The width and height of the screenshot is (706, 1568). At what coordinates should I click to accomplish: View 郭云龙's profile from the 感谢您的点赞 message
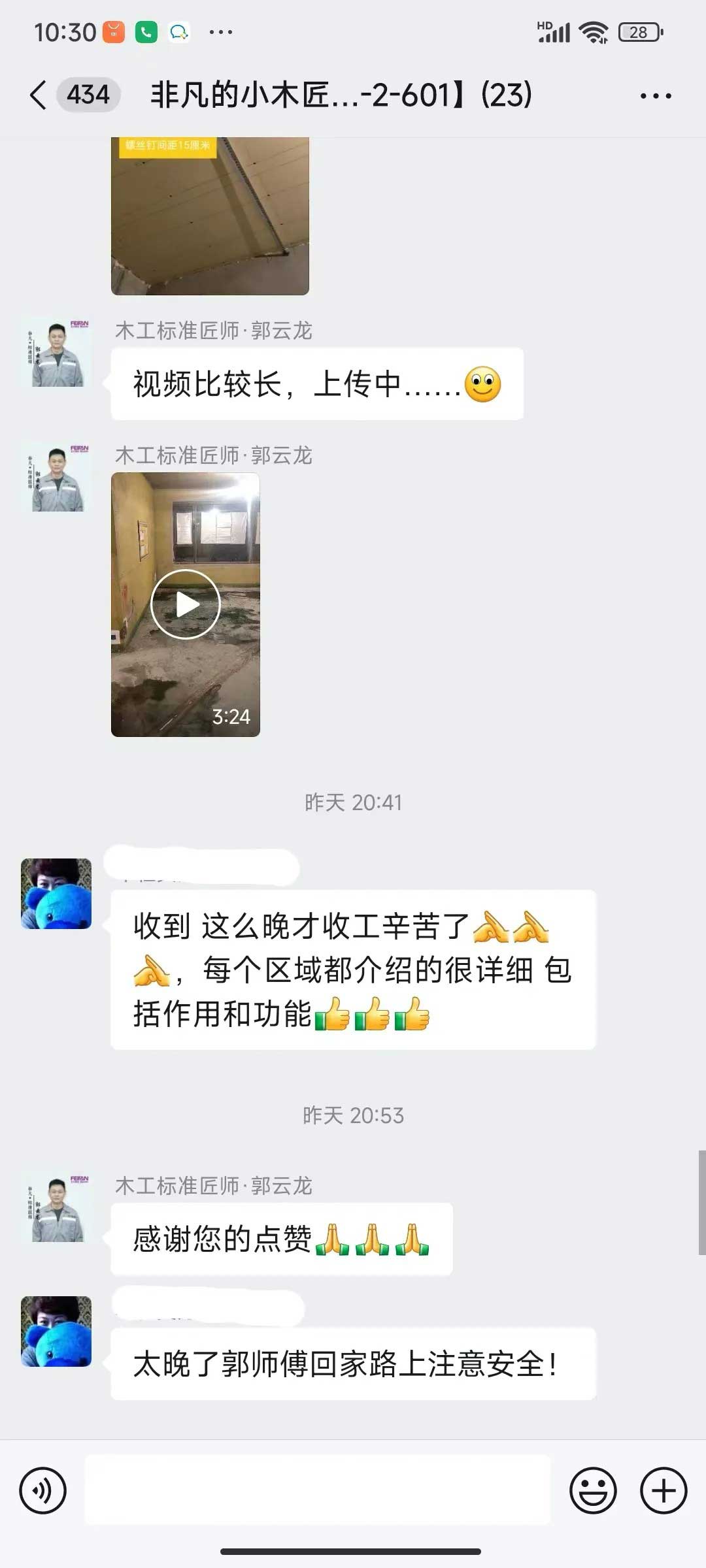[x=57, y=1208]
